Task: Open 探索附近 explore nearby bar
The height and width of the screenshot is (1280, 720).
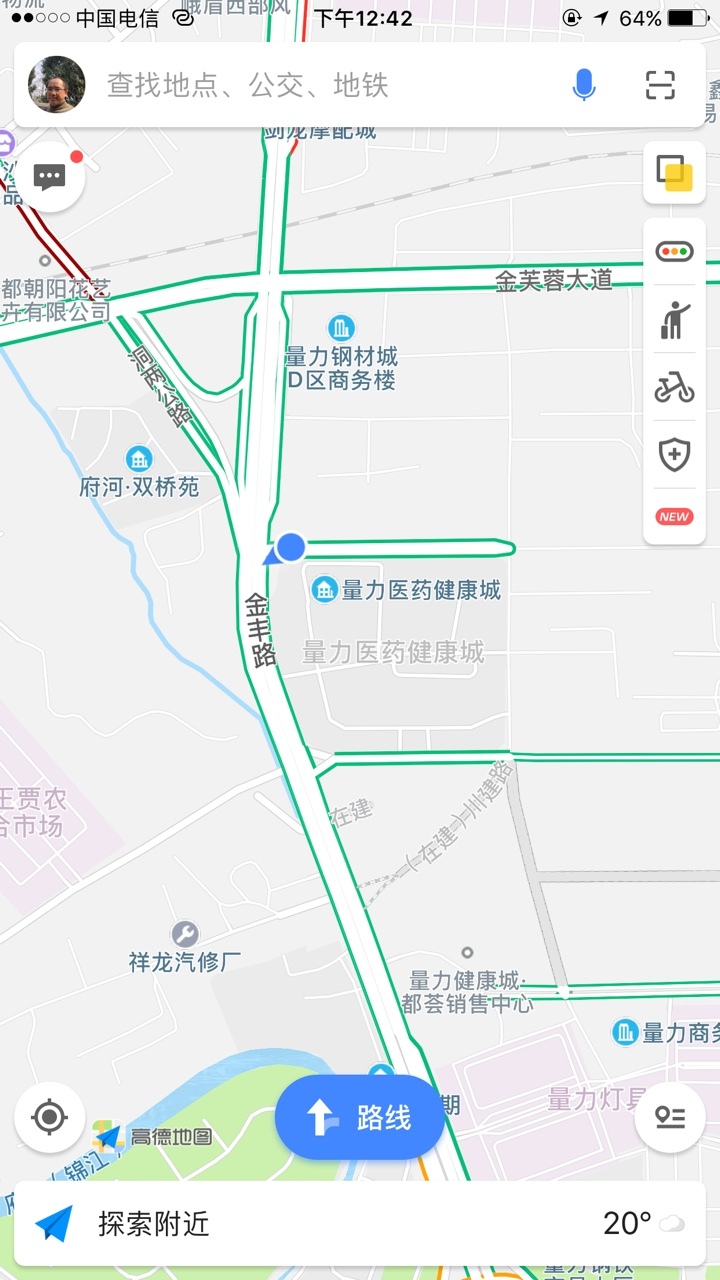Action: click(x=360, y=1223)
